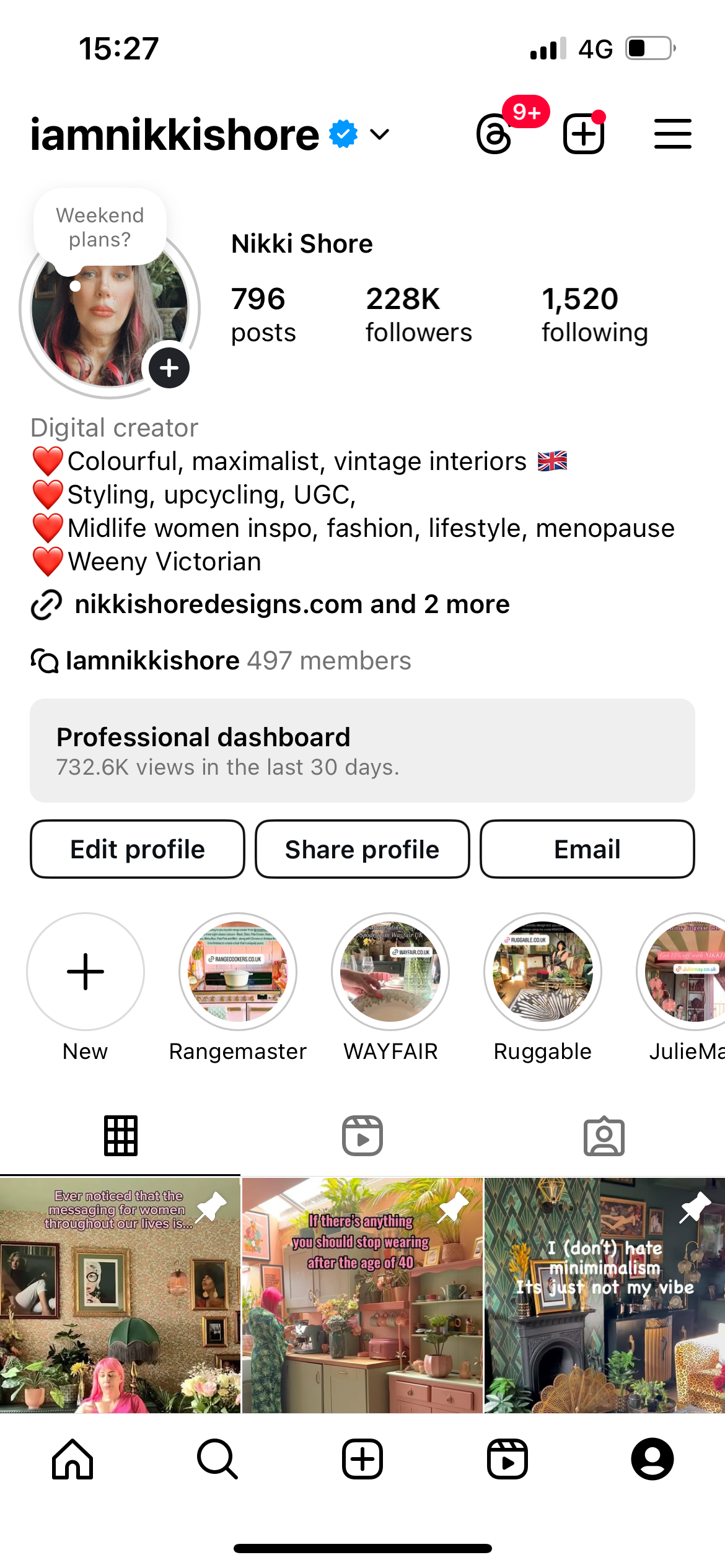Create new content with plus icon in header
This screenshot has height=1568, width=725.
tap(584, 134)
